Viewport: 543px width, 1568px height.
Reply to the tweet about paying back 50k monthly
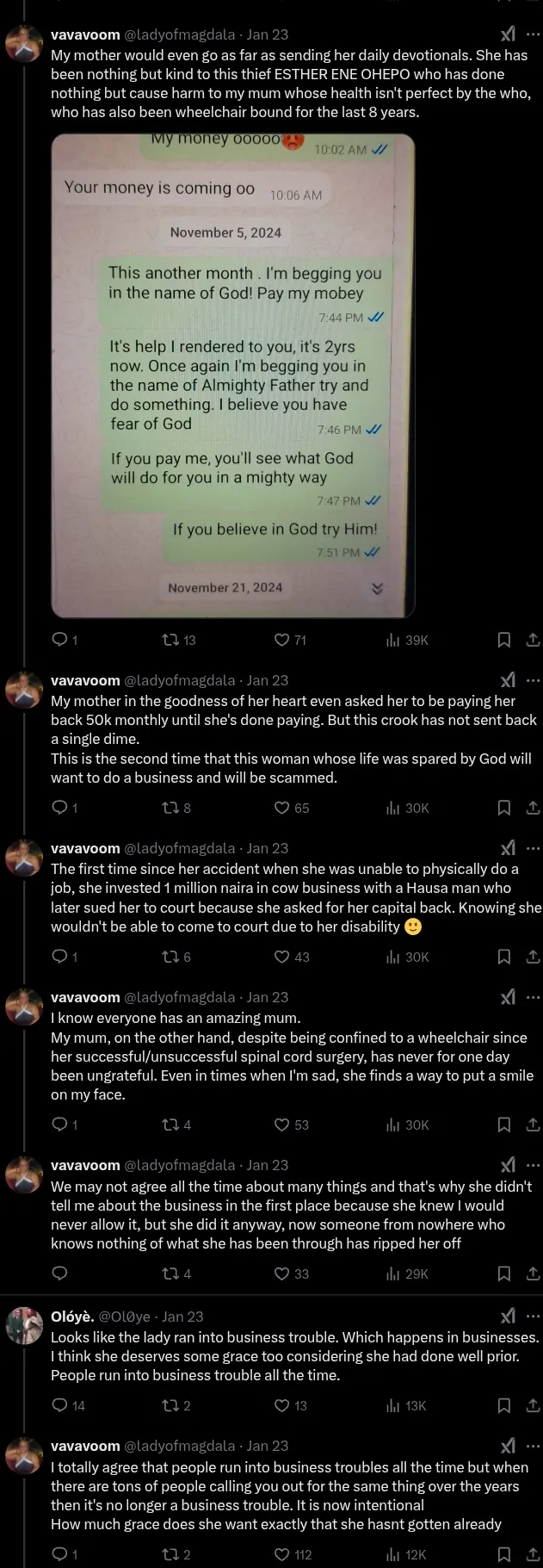[x=59, y=808]
